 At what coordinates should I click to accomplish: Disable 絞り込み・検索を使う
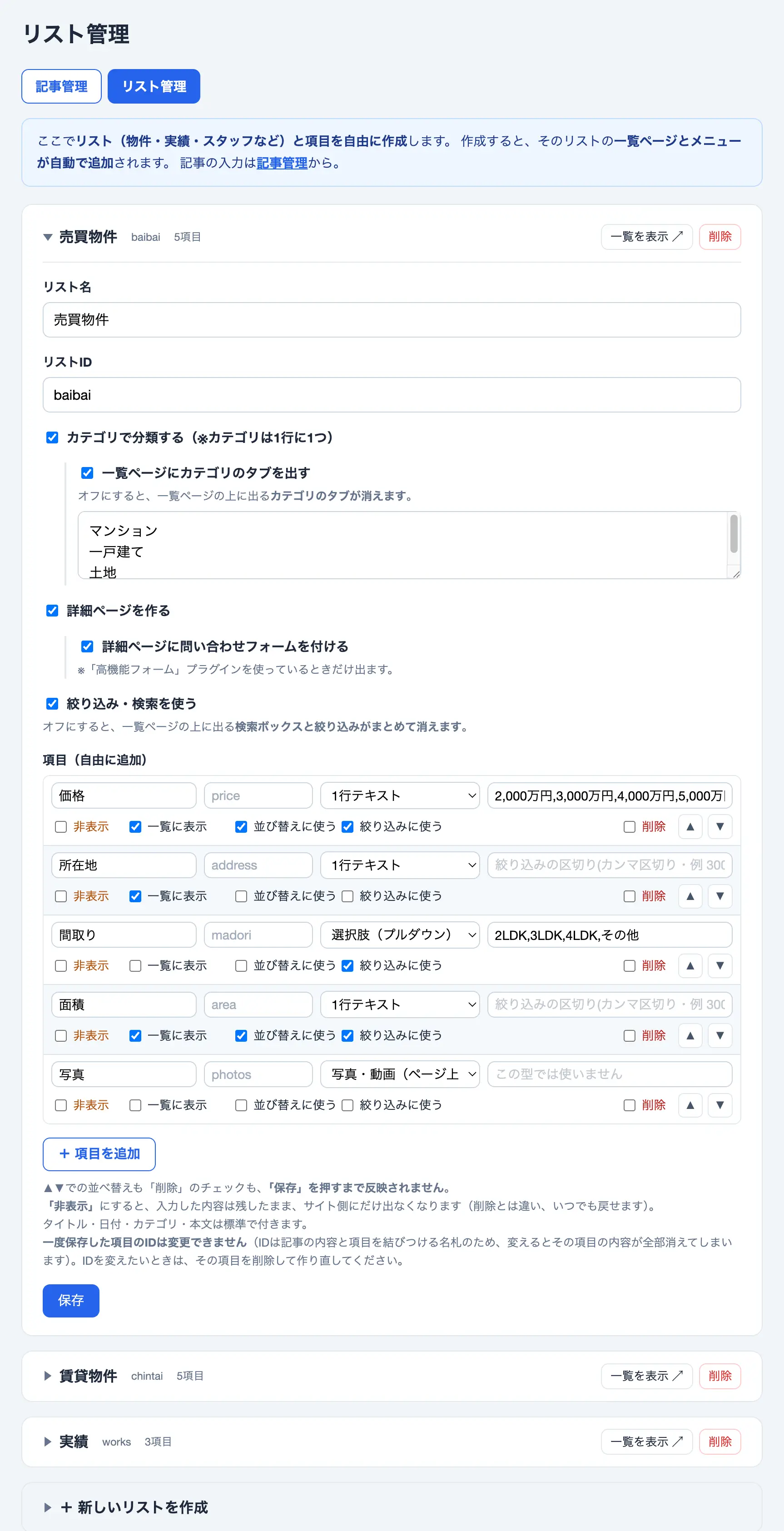[x=52, y=704]
